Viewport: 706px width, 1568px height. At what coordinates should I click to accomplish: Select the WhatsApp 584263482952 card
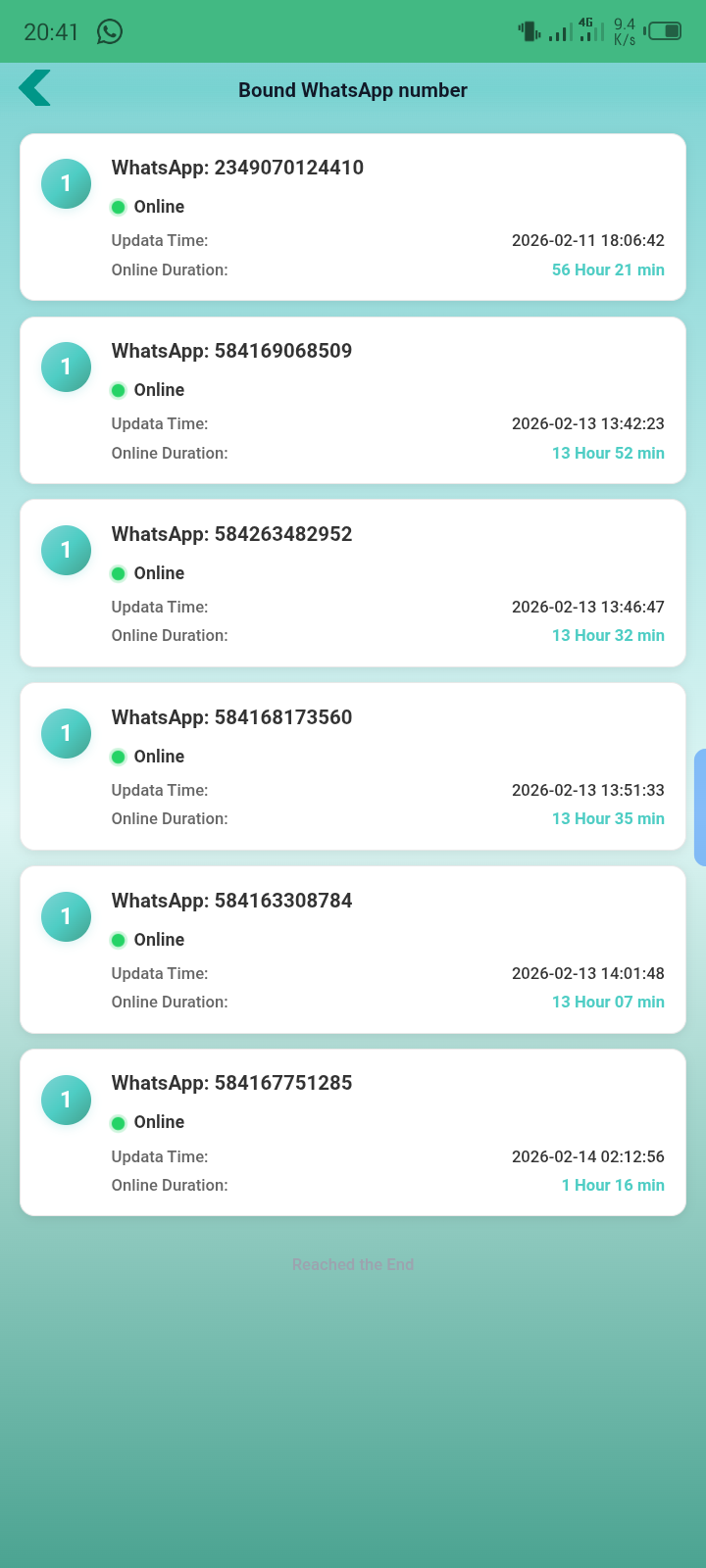pyautogui.click(x=353, y=583)
